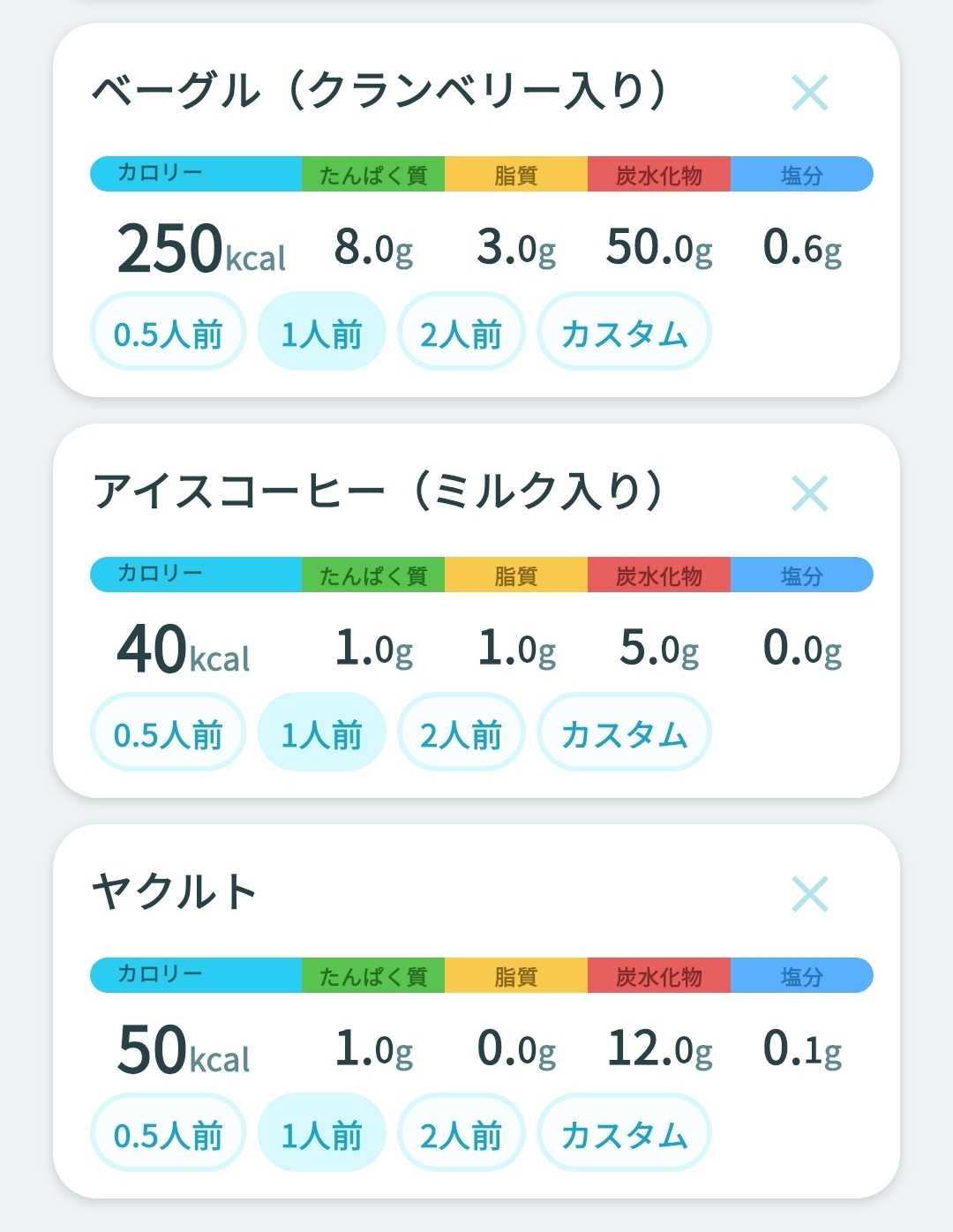Set the bagel to 2人前
This screenshot has height=1232, width=953.
pyautogui.click(x=461, y=333)
